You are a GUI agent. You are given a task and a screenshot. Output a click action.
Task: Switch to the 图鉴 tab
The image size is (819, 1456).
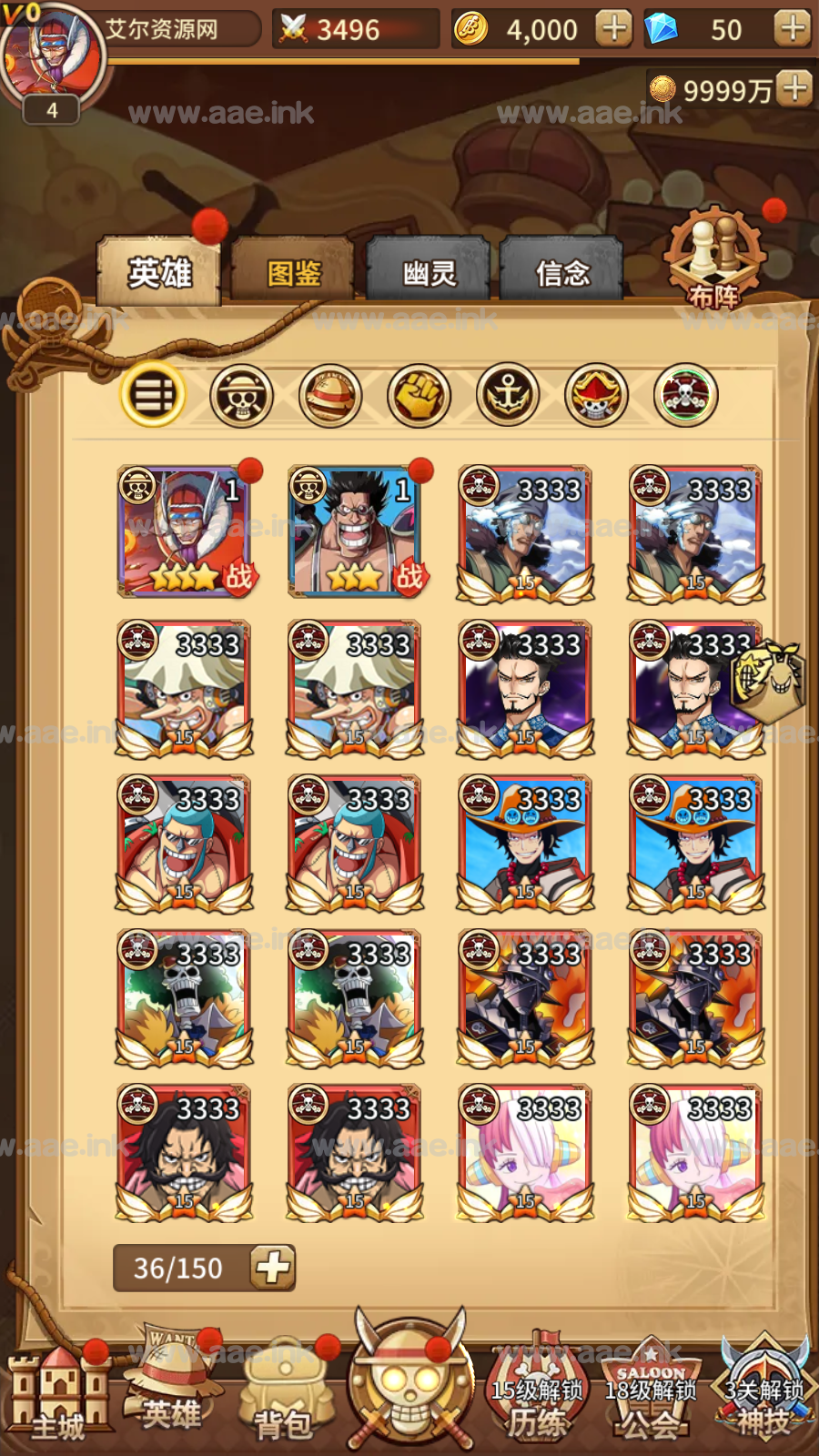point(293,272)
